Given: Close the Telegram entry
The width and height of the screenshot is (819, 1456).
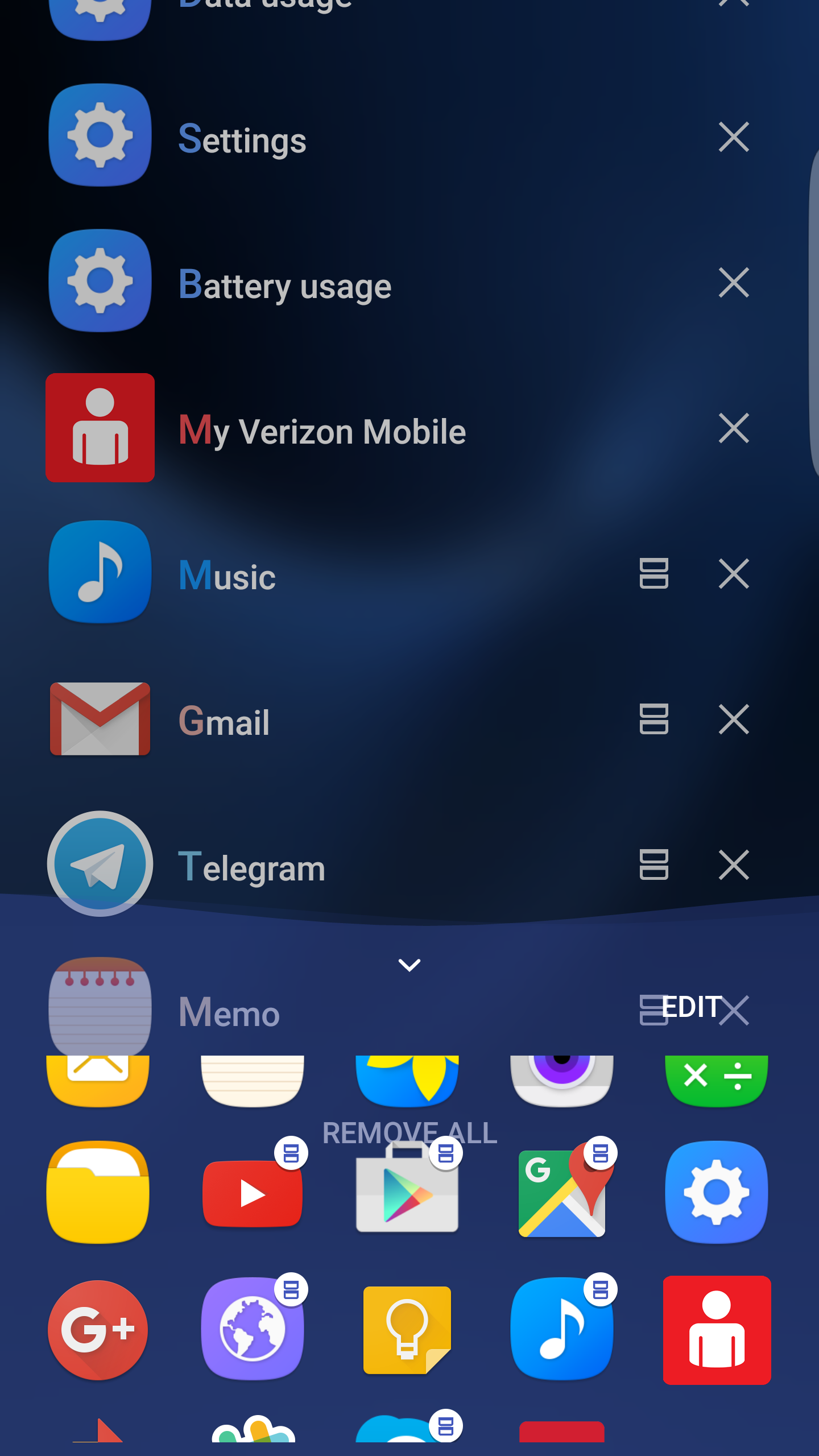Looking at the screenshot, I should click(x=734, y=864).
